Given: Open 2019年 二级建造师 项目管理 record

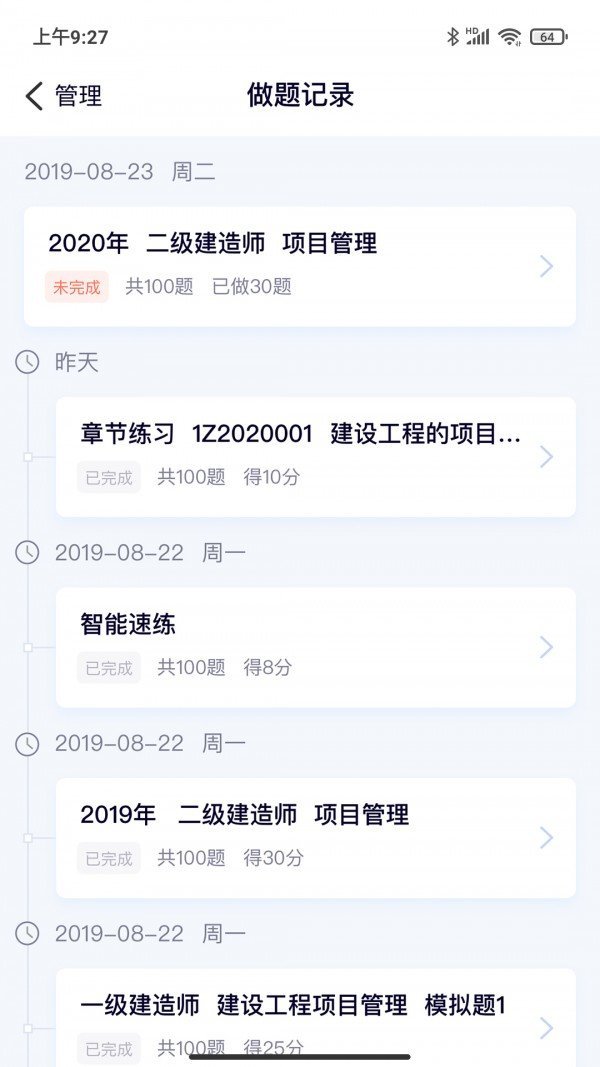Looking at the screenshot, I should (315, 837).
